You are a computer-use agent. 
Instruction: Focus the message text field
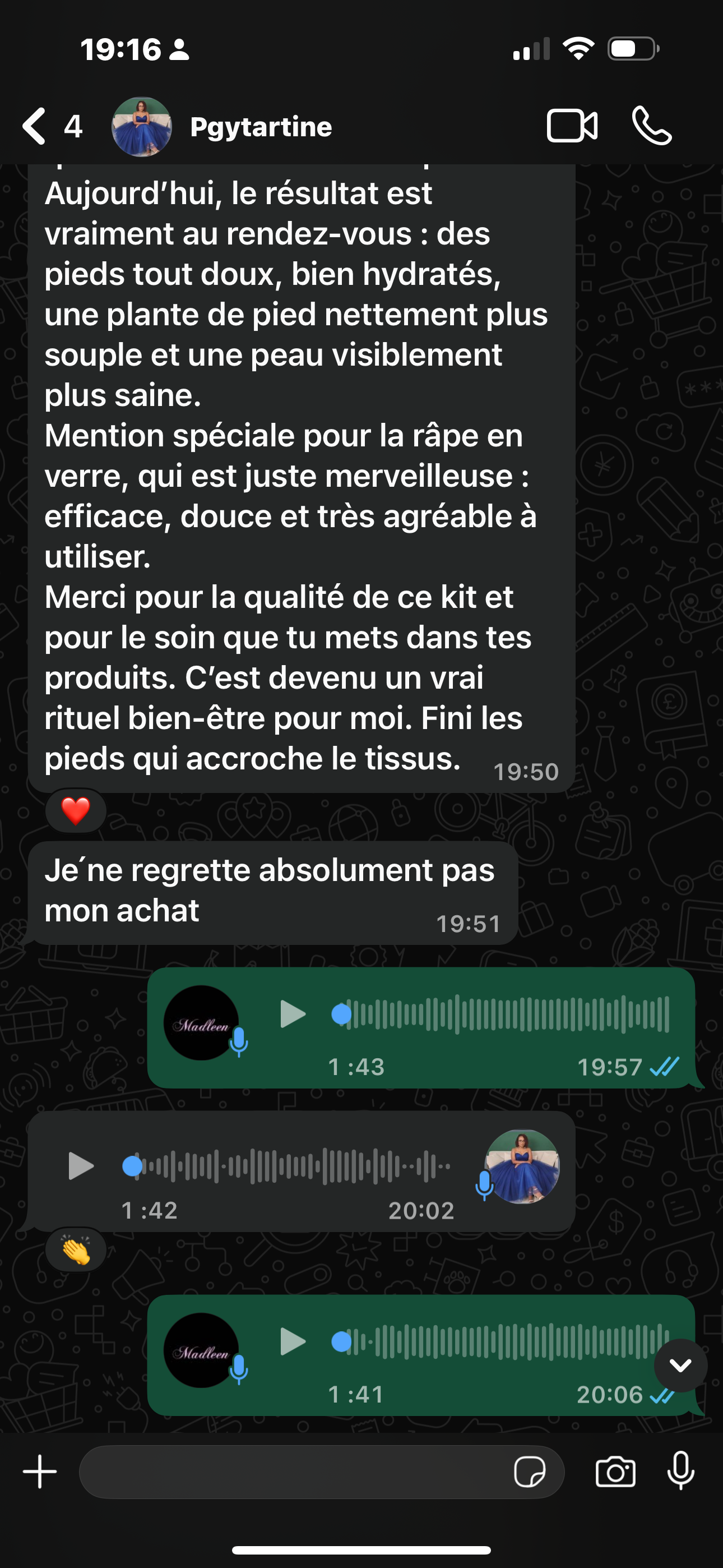[x=292, y=1472]
